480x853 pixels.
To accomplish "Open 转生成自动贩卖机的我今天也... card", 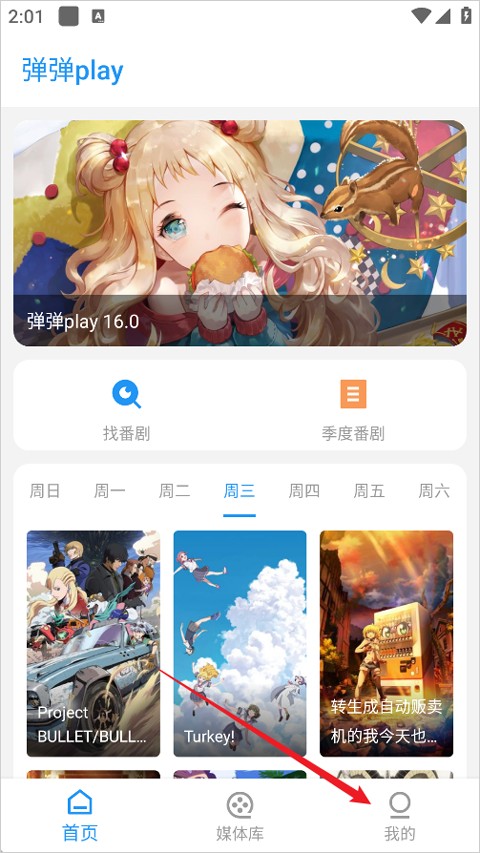I will pos(386,644).
